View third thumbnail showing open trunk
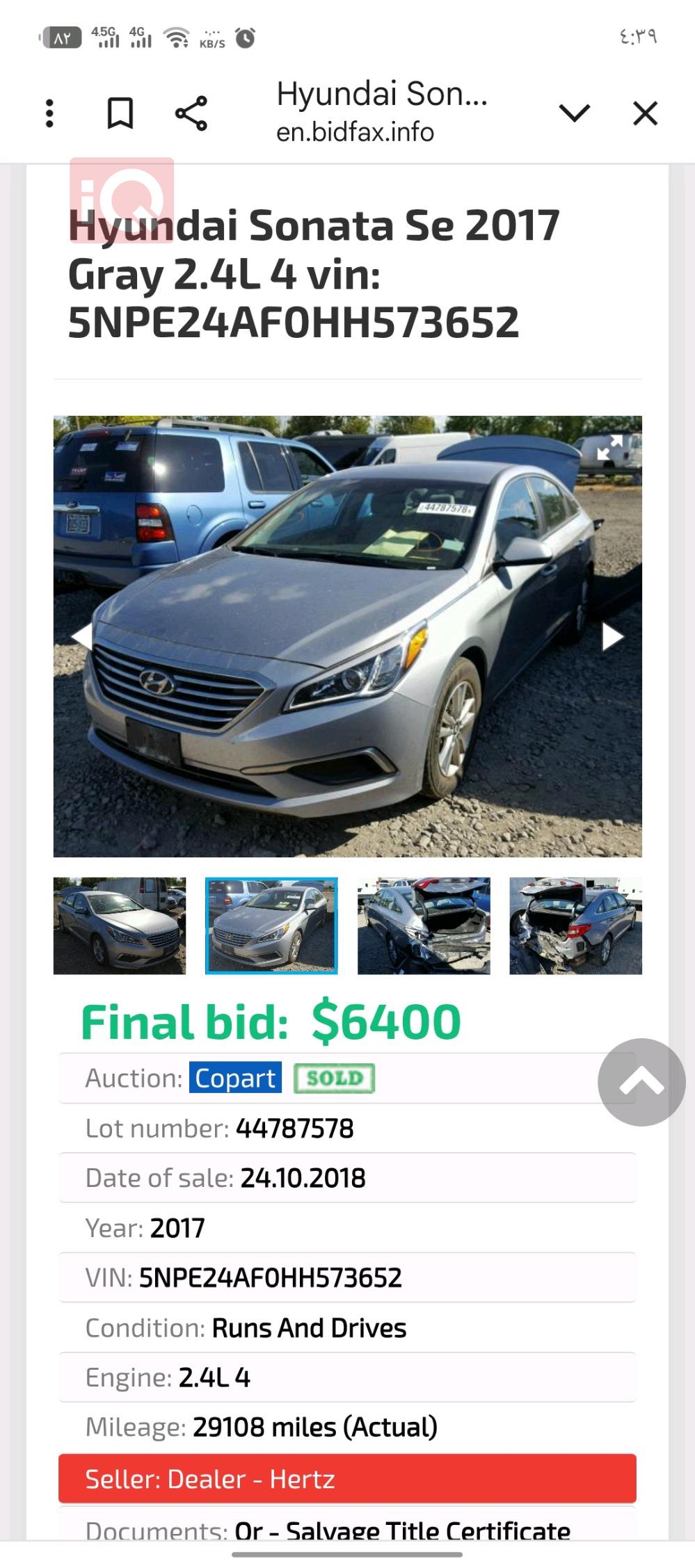 coord(424,926)
